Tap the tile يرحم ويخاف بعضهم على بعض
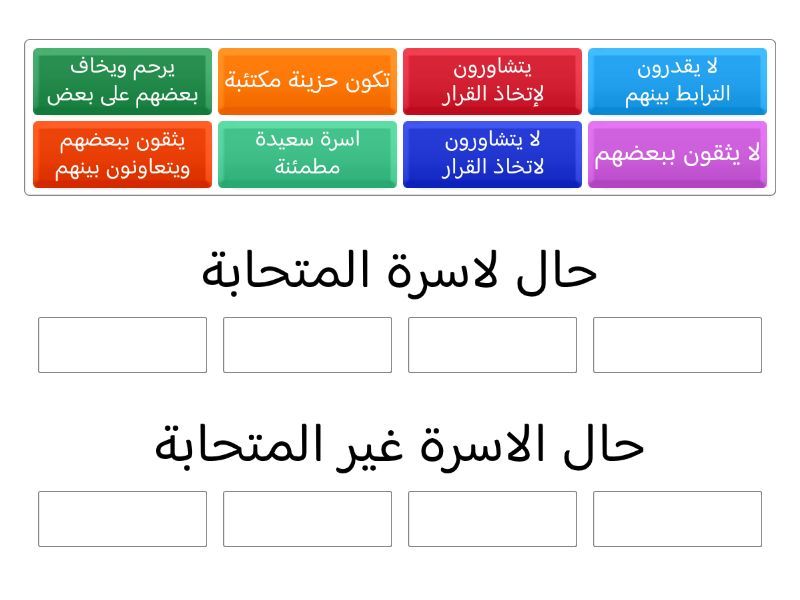The height and width of the screenshot is (600, 800). [122, 82]
